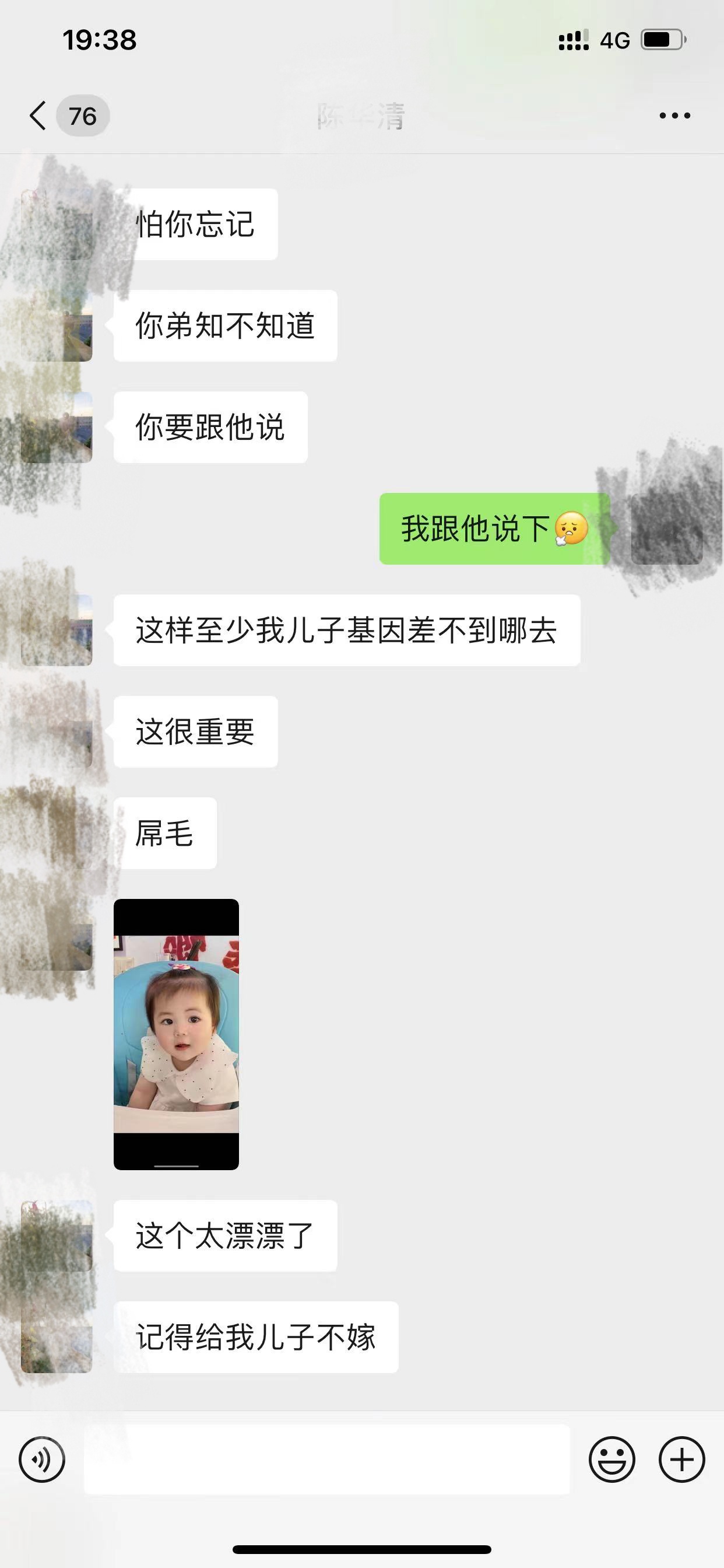Viewport: 724px width, 1568px height.
Task: Go back to the chat list
Action: [38, 116]
